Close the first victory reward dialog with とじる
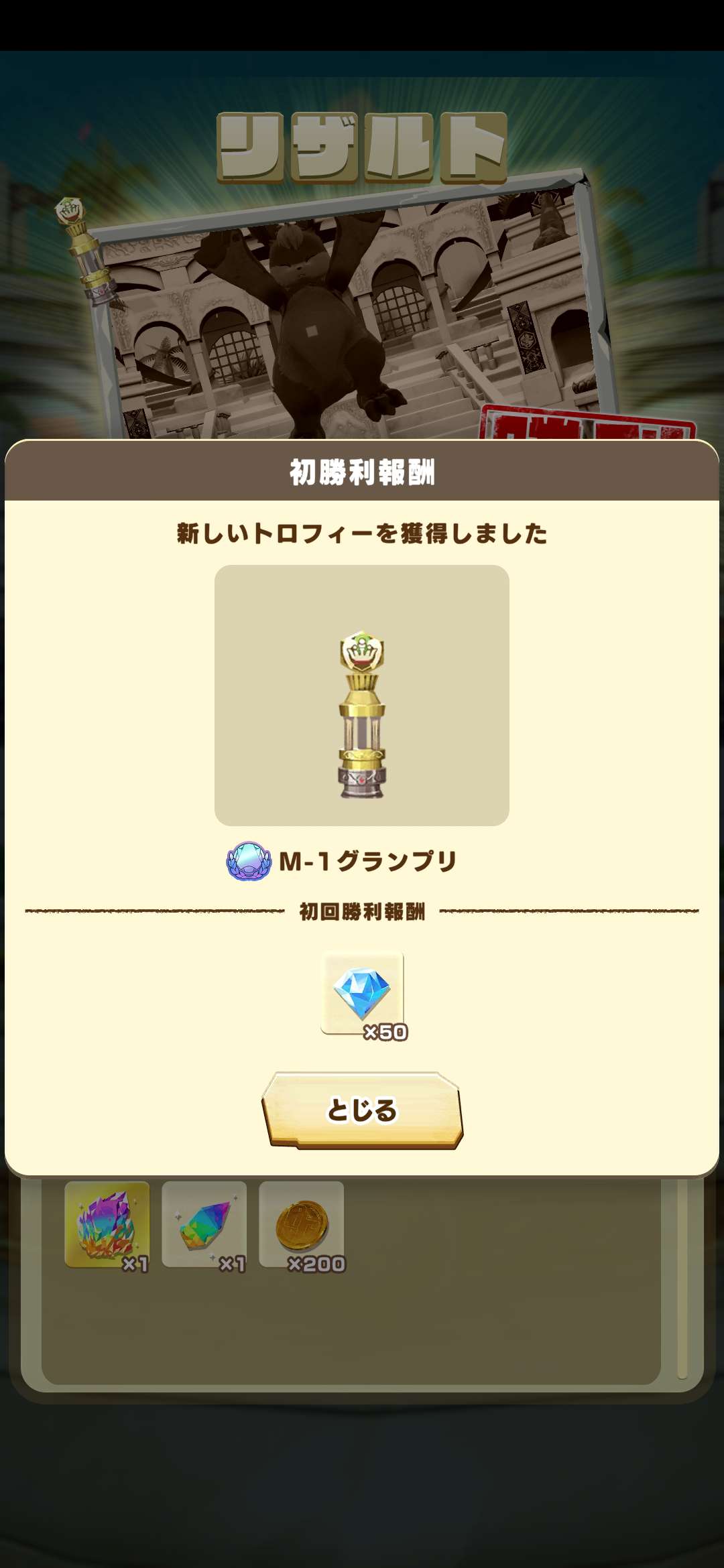The image size is (724, 1568). (362, 1110)
